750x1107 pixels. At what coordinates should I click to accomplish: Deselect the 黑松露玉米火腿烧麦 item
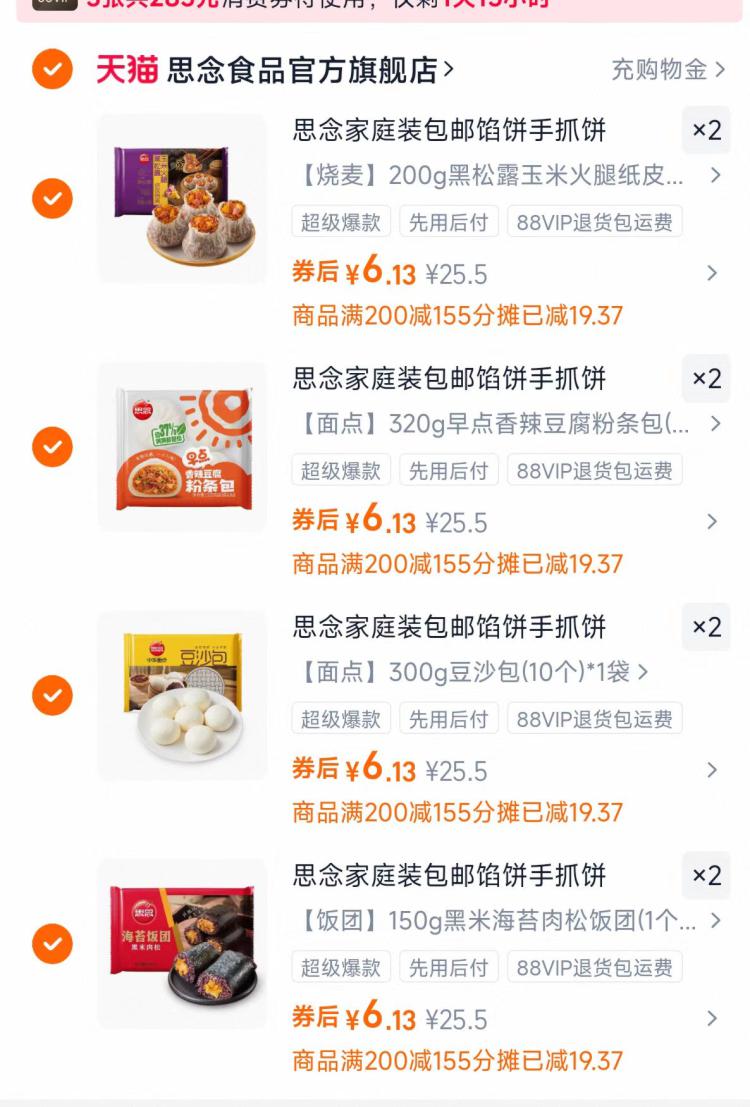52,198
